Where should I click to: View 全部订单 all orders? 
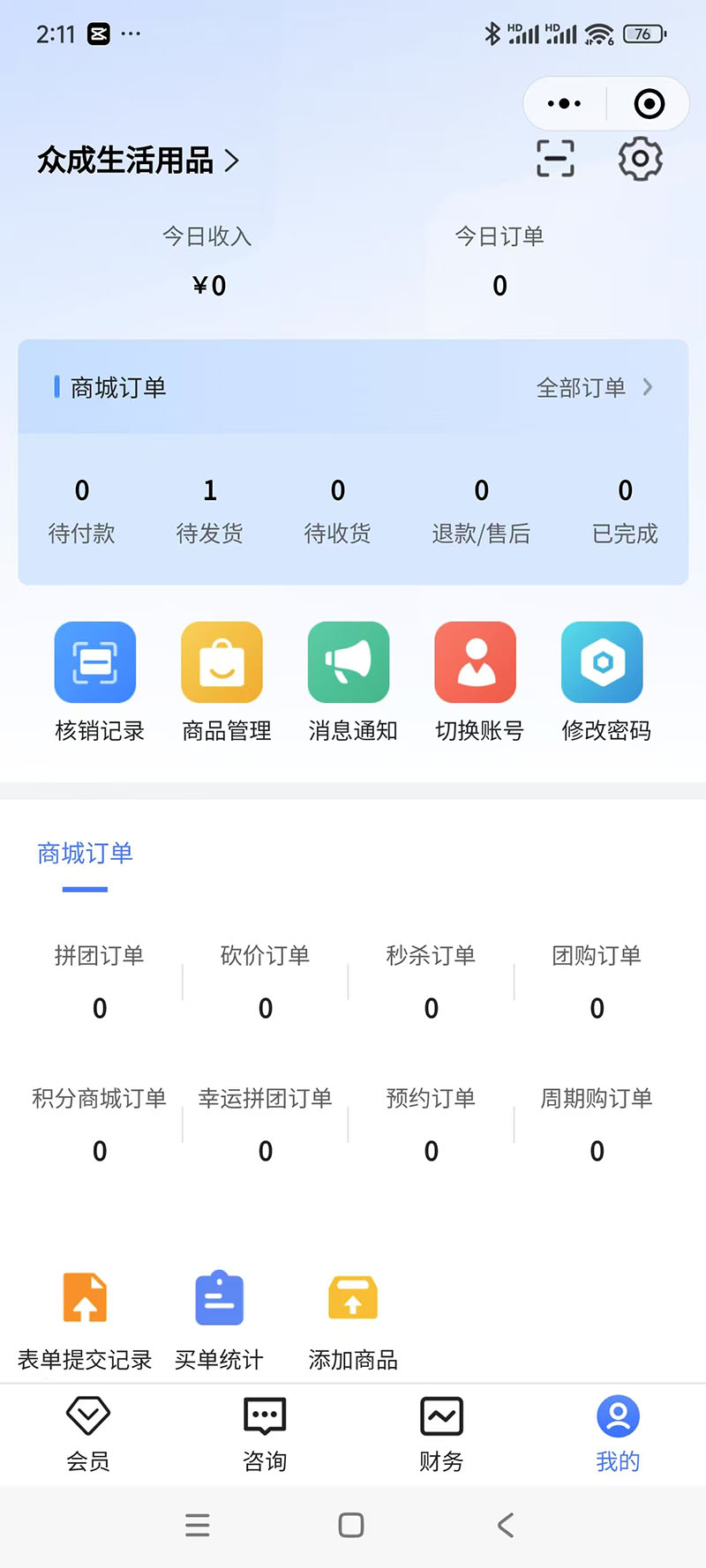point(595,387)
